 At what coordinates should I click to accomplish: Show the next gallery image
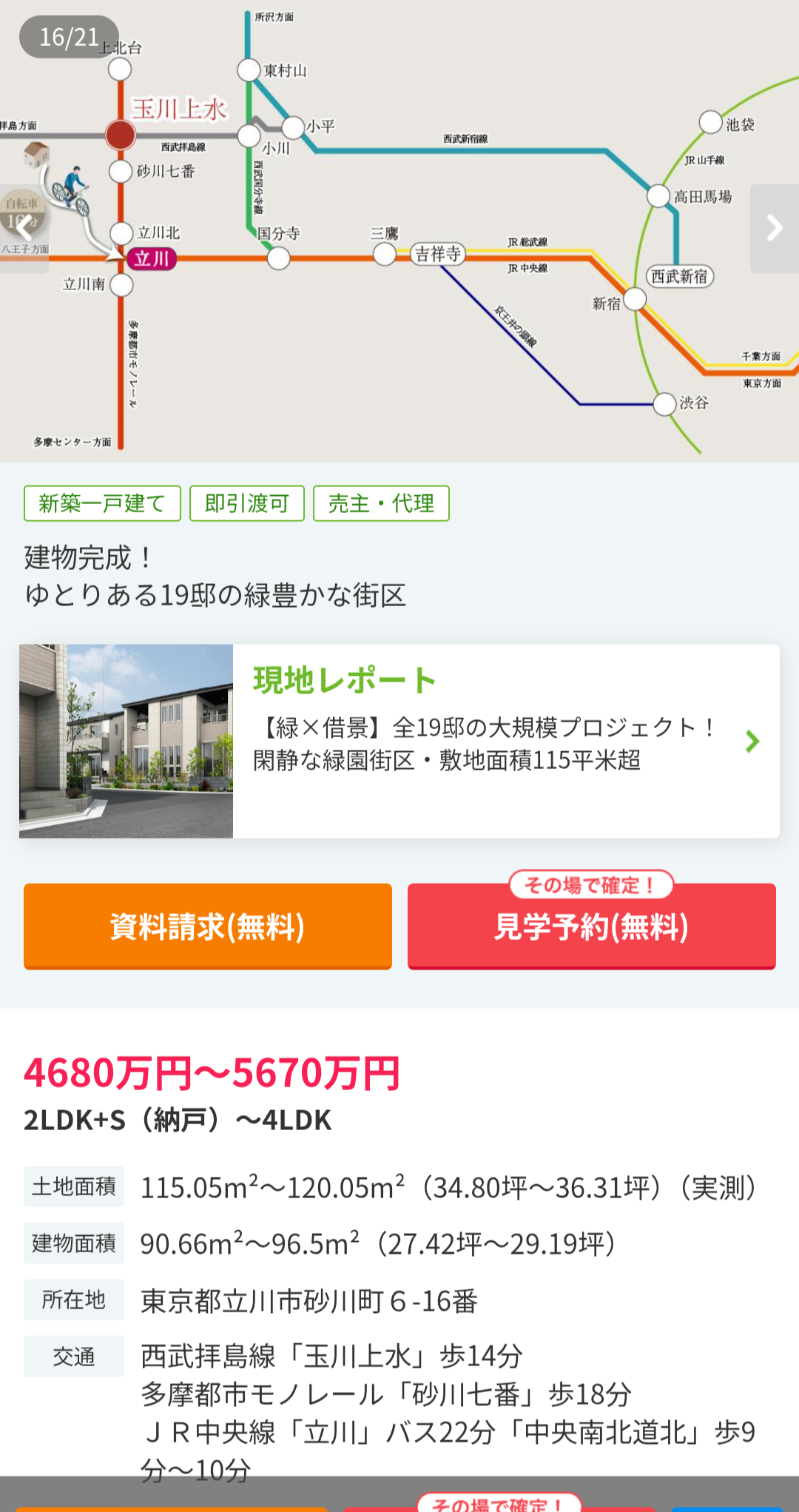pos(774,228)
